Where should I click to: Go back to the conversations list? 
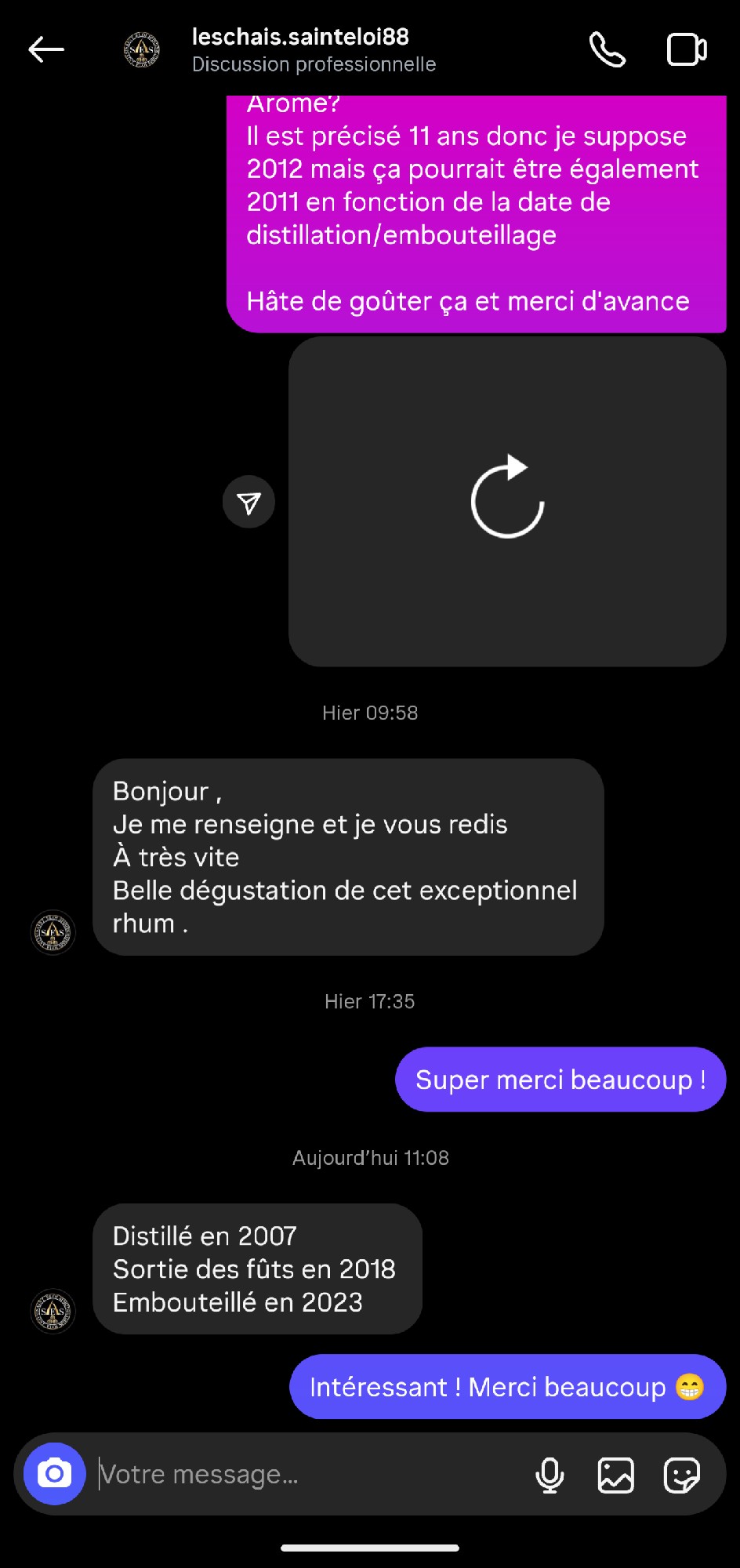point(46,49)
